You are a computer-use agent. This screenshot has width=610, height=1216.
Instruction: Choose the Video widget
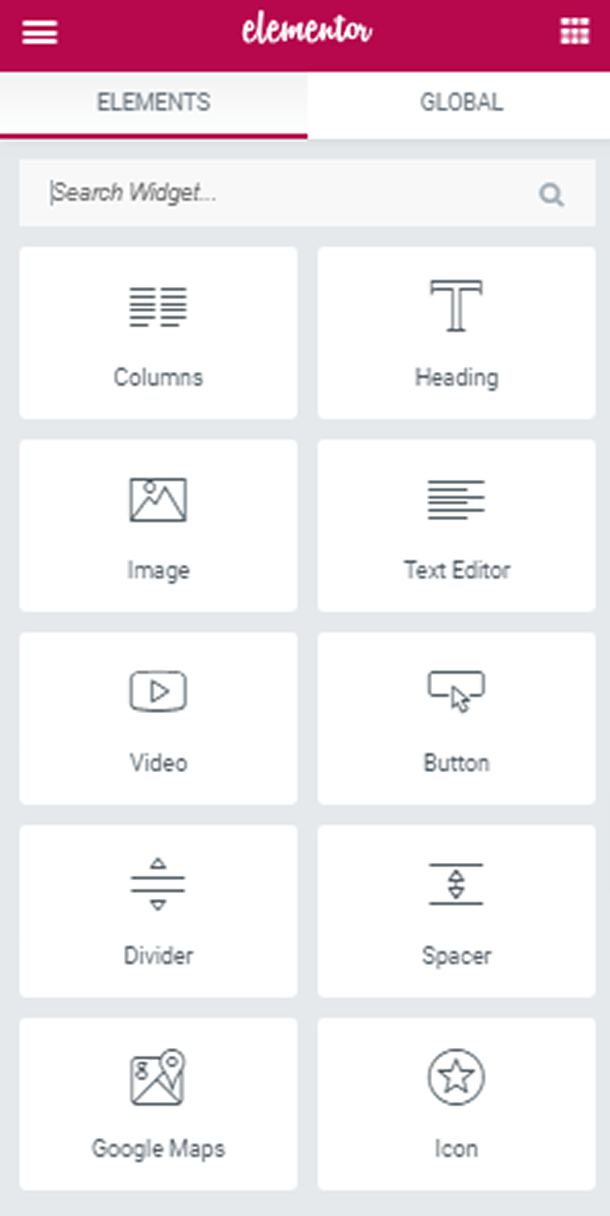[x=158, y=718]
